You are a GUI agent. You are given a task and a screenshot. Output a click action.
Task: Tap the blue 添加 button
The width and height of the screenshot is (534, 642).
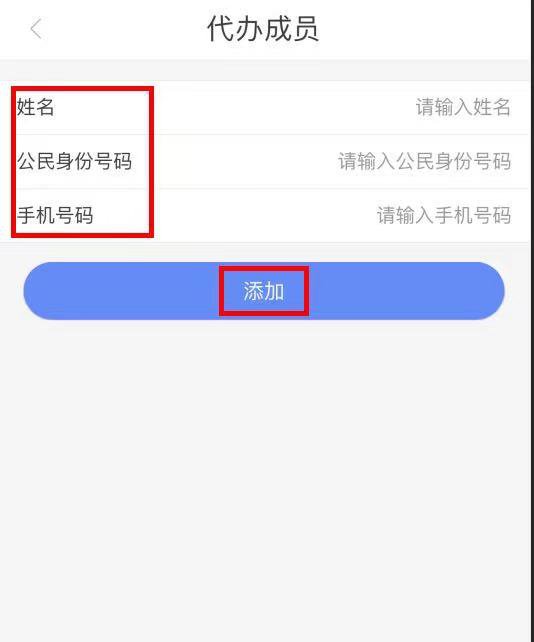tap(264, 291)
